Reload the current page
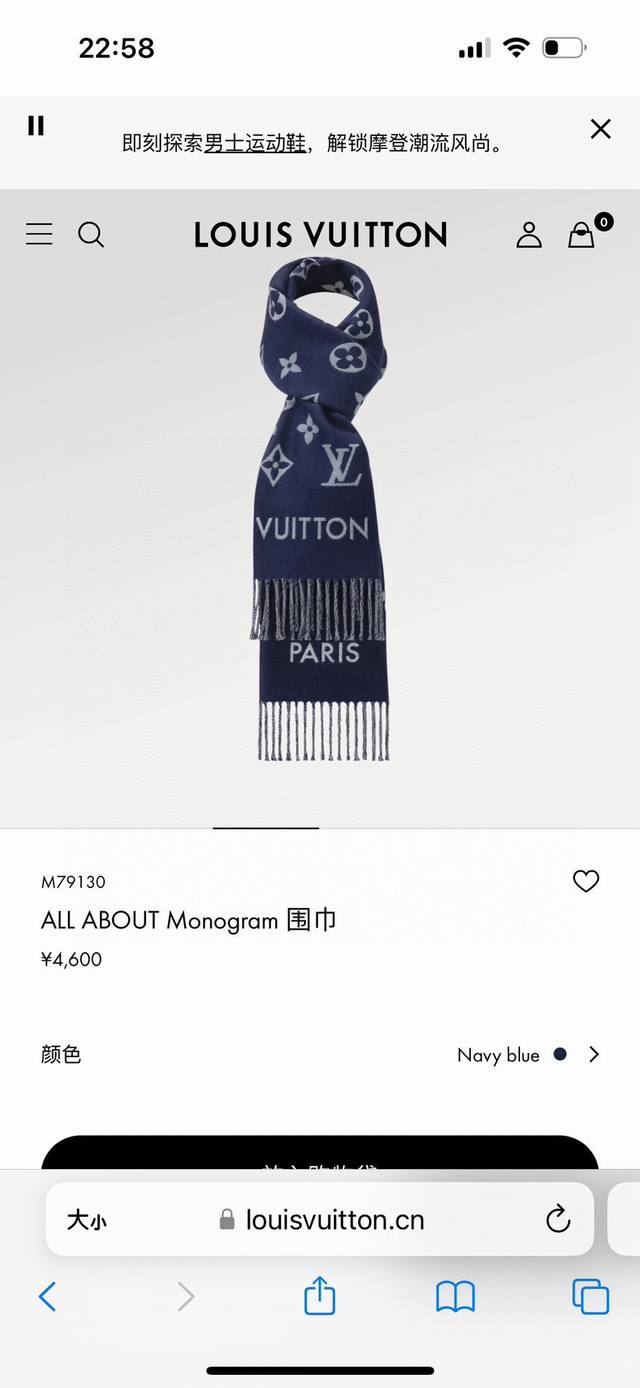This screenshot has width=640, height=1388. [x=558, y=1219]
